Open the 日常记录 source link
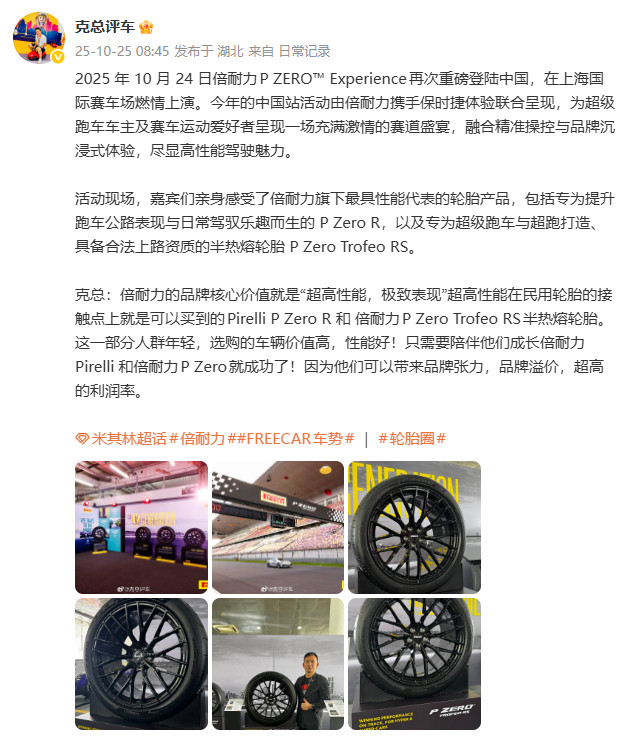Screen dimensions: 629x741 [304, 50]
